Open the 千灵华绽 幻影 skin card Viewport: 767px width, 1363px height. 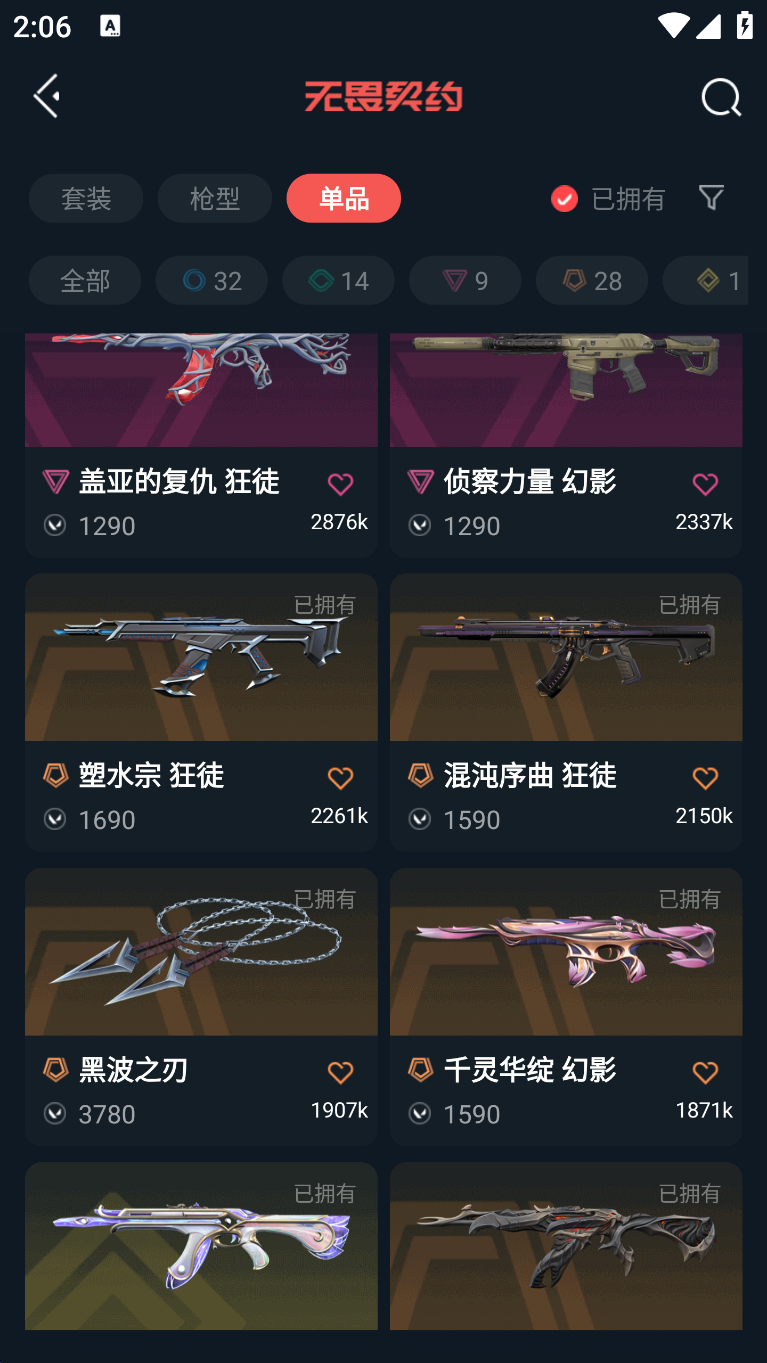point(566,1006)
